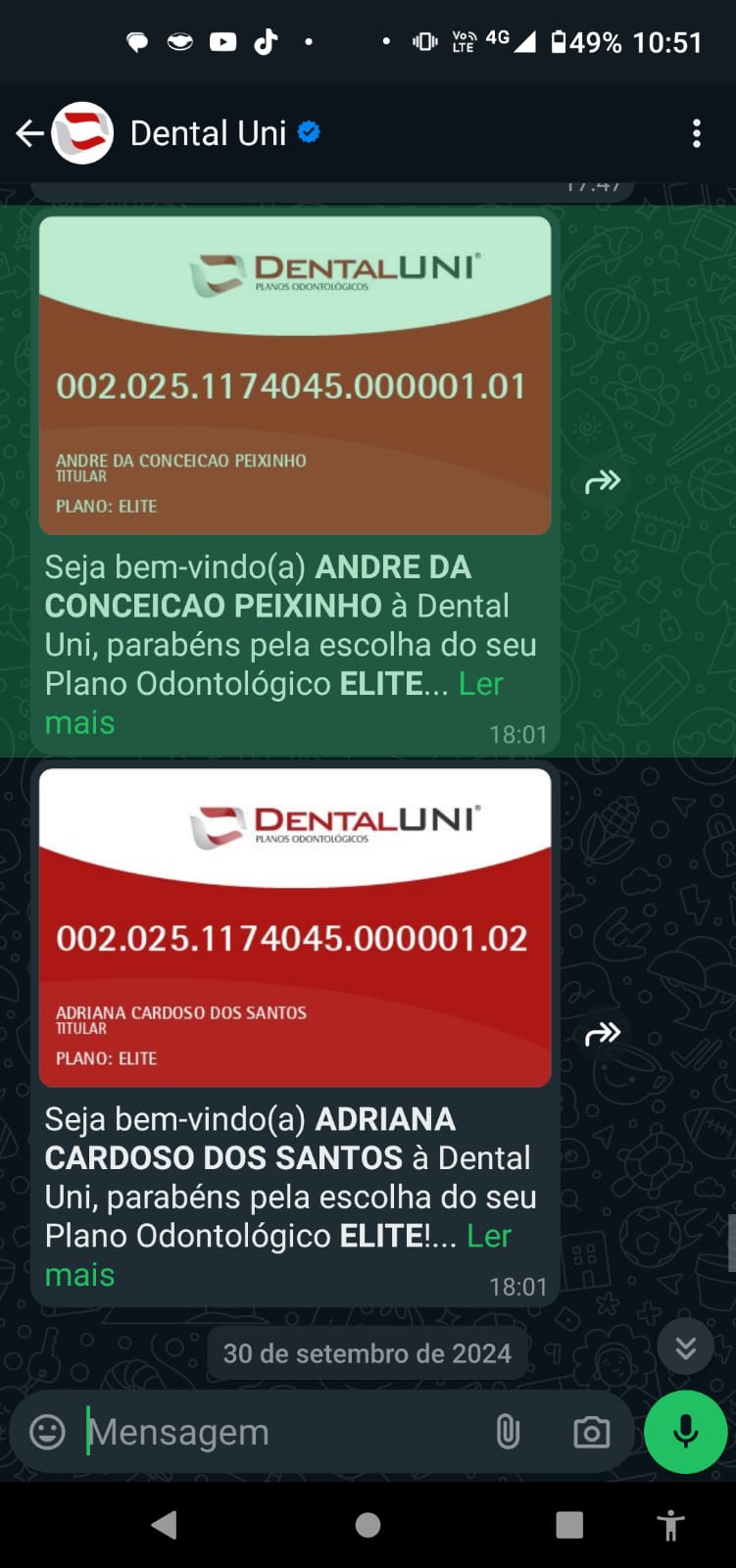Open the chat overflow menu
The height and width of the screenshot is (1568, 736).
697,133
